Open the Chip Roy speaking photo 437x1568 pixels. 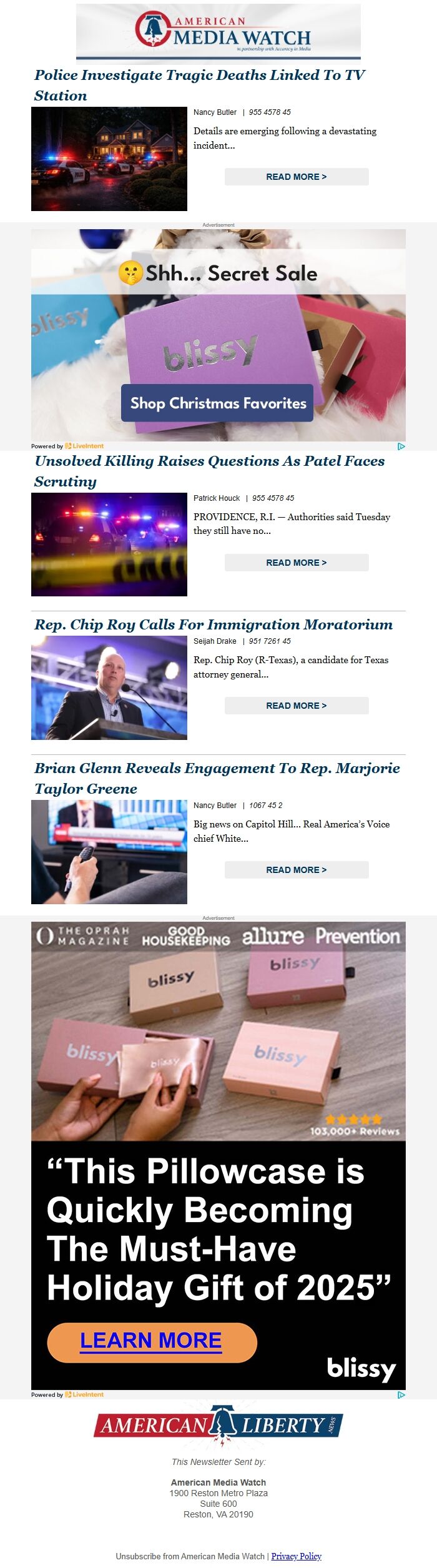[109, 688]
